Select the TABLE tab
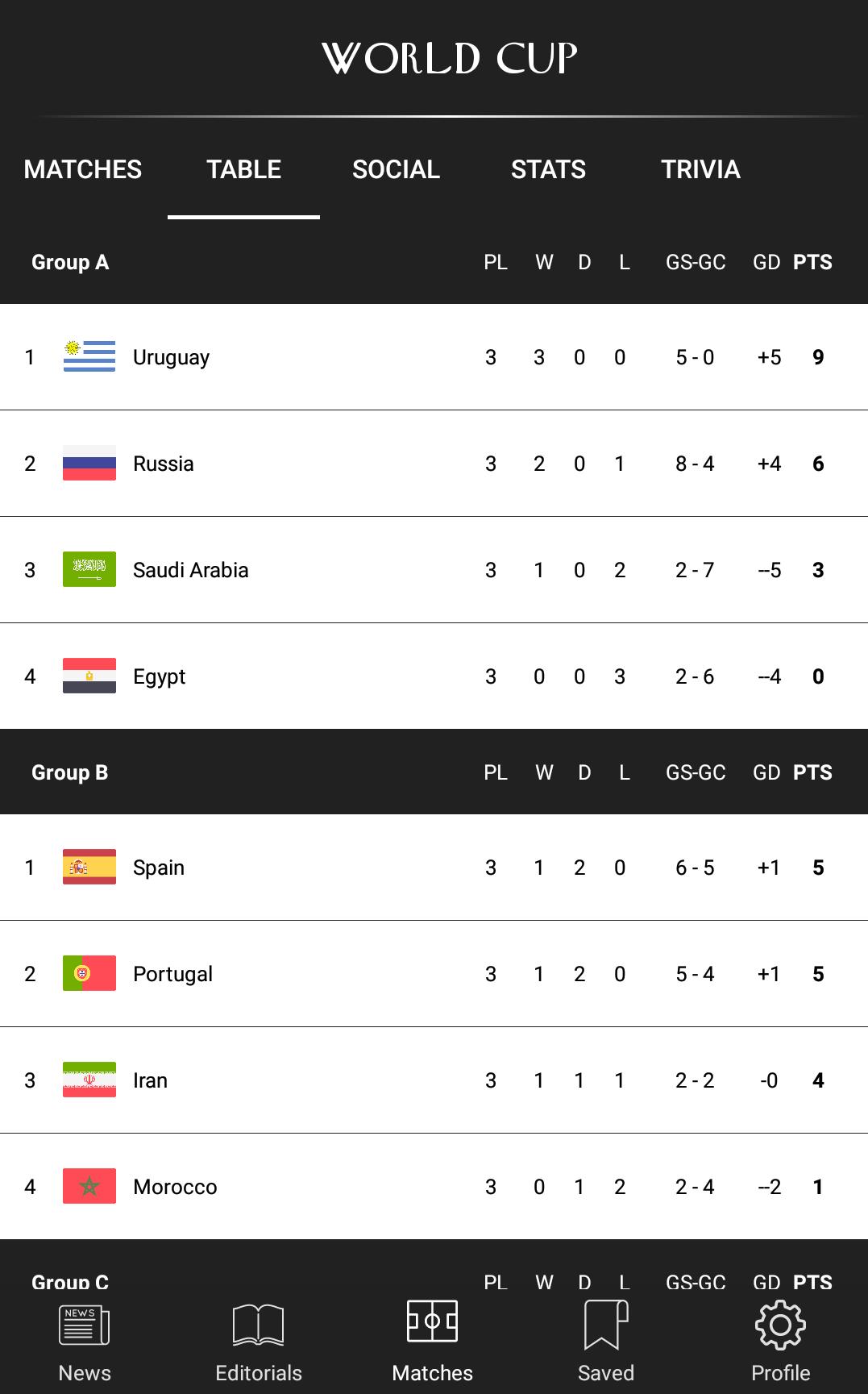868x1394 pixels. click(243, 169)
